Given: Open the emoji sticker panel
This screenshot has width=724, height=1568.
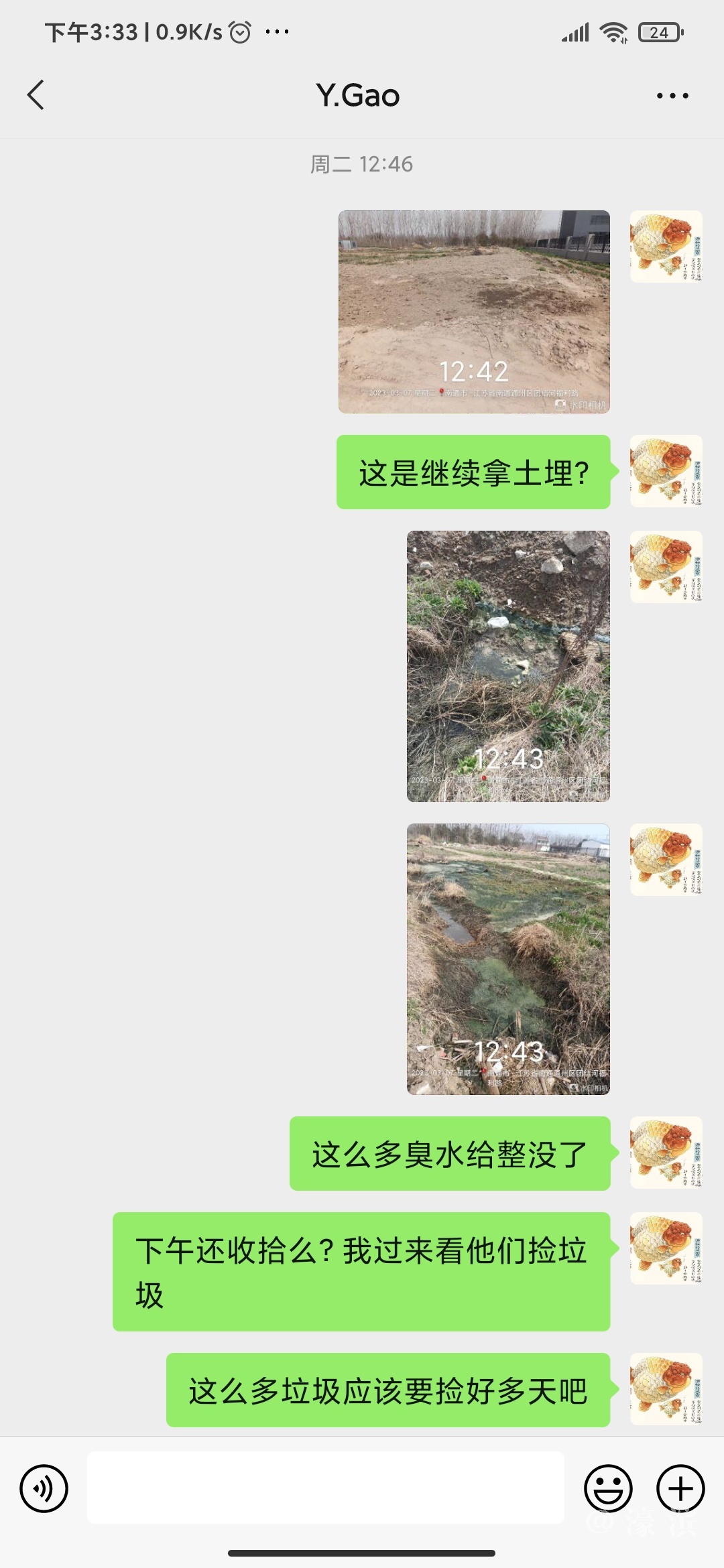Looking at the screenshot, I should pyautogui.click(x=608, y=1488).
